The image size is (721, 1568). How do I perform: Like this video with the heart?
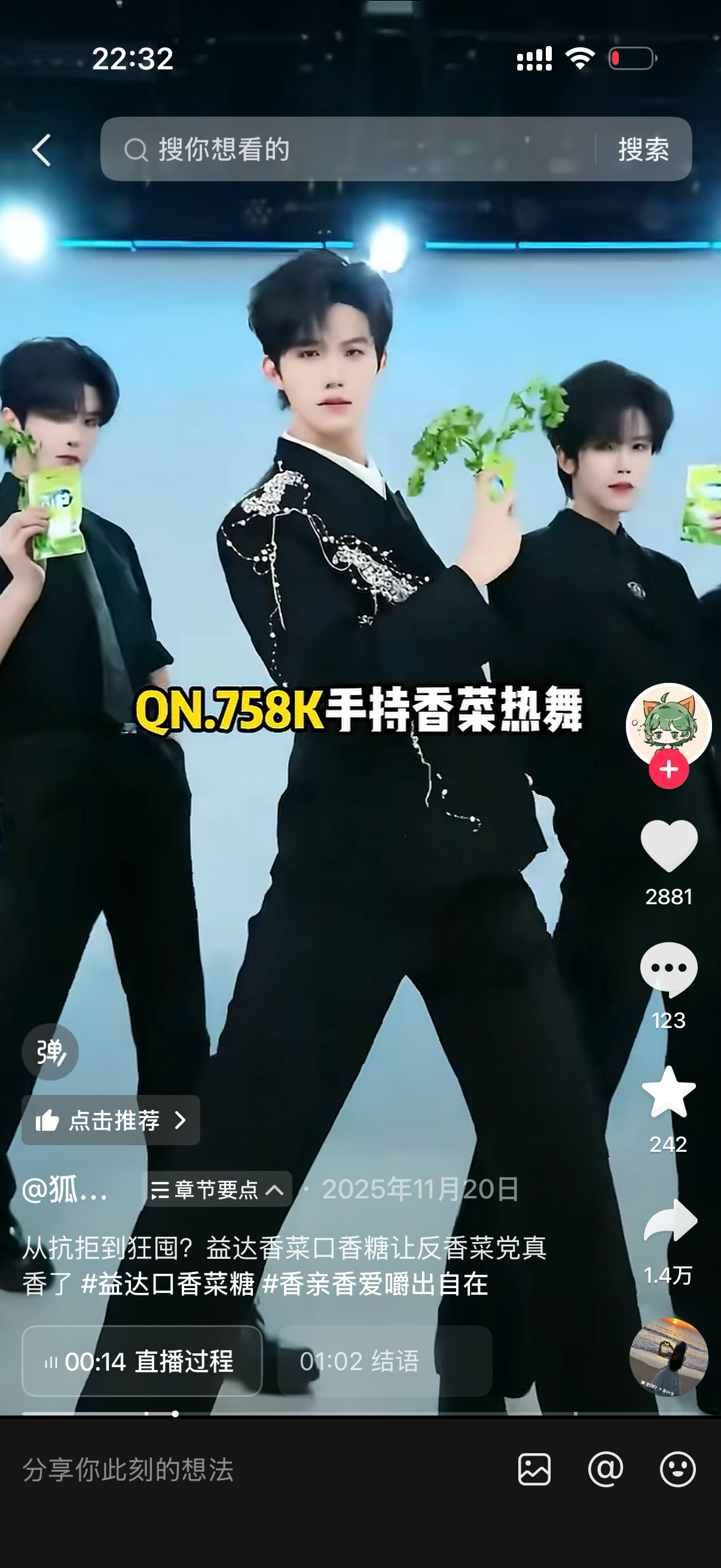pos(668,846)
